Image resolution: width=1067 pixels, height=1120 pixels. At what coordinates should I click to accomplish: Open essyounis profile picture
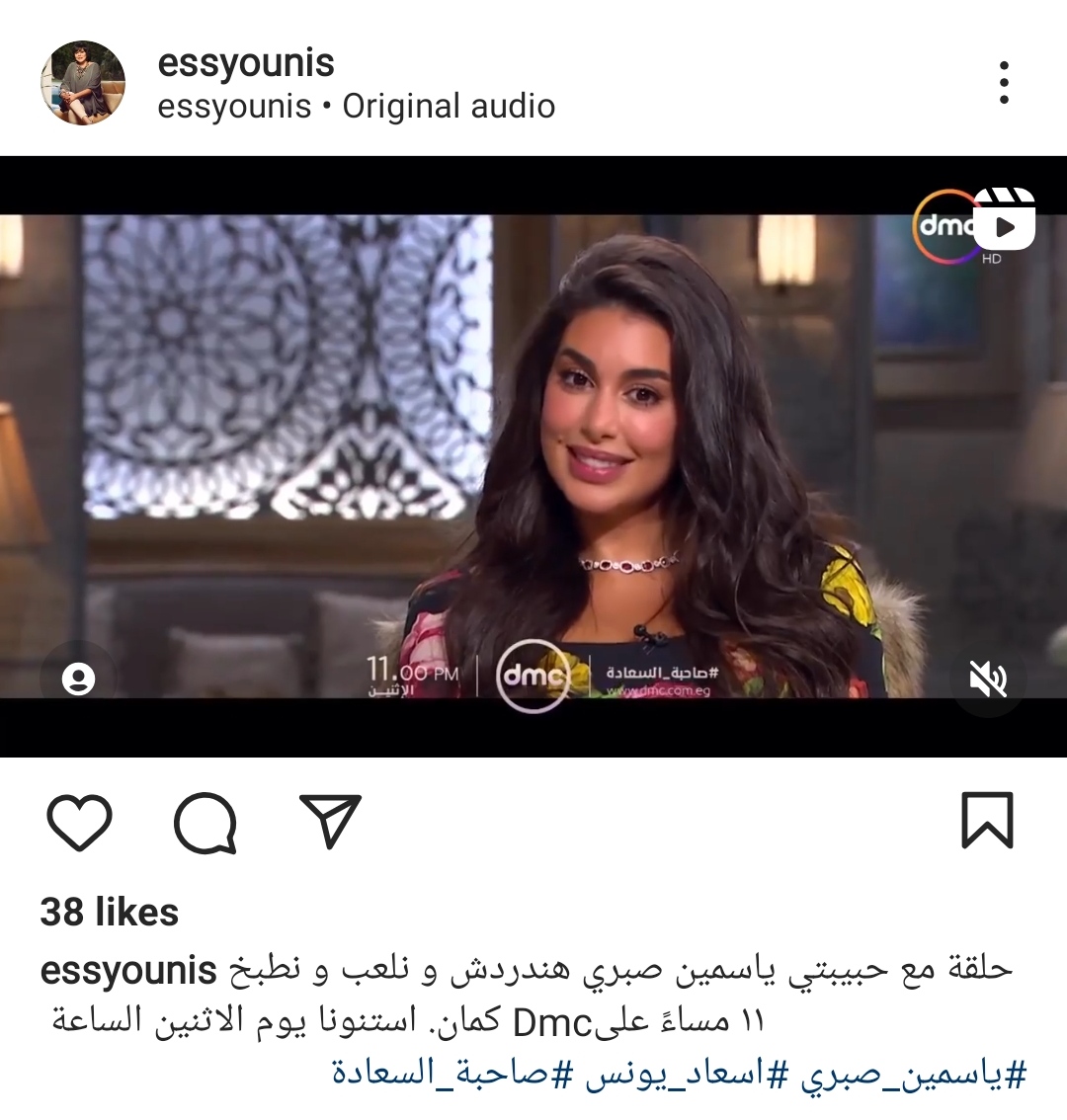coord(83,83)
